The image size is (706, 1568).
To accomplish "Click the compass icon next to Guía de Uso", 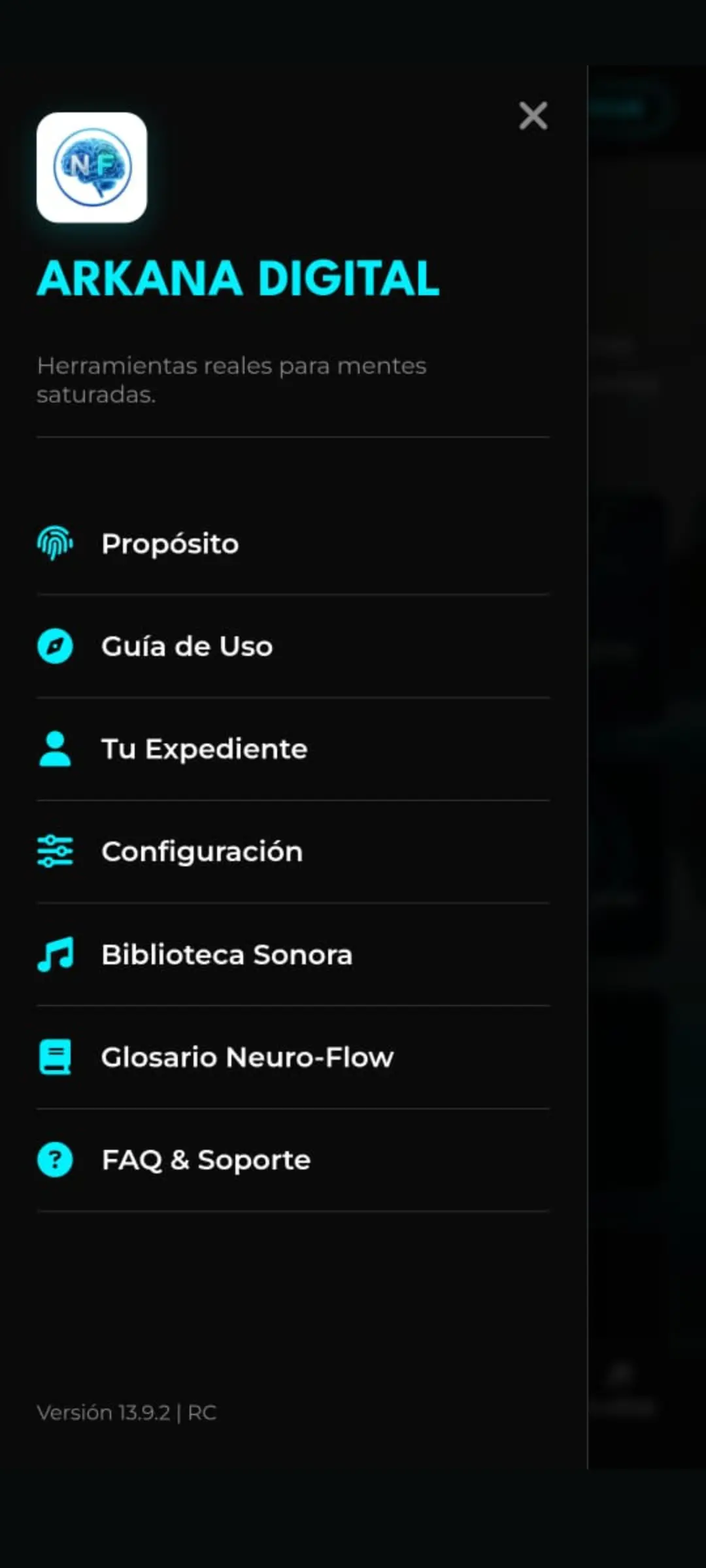I will [x=56, y=646].
